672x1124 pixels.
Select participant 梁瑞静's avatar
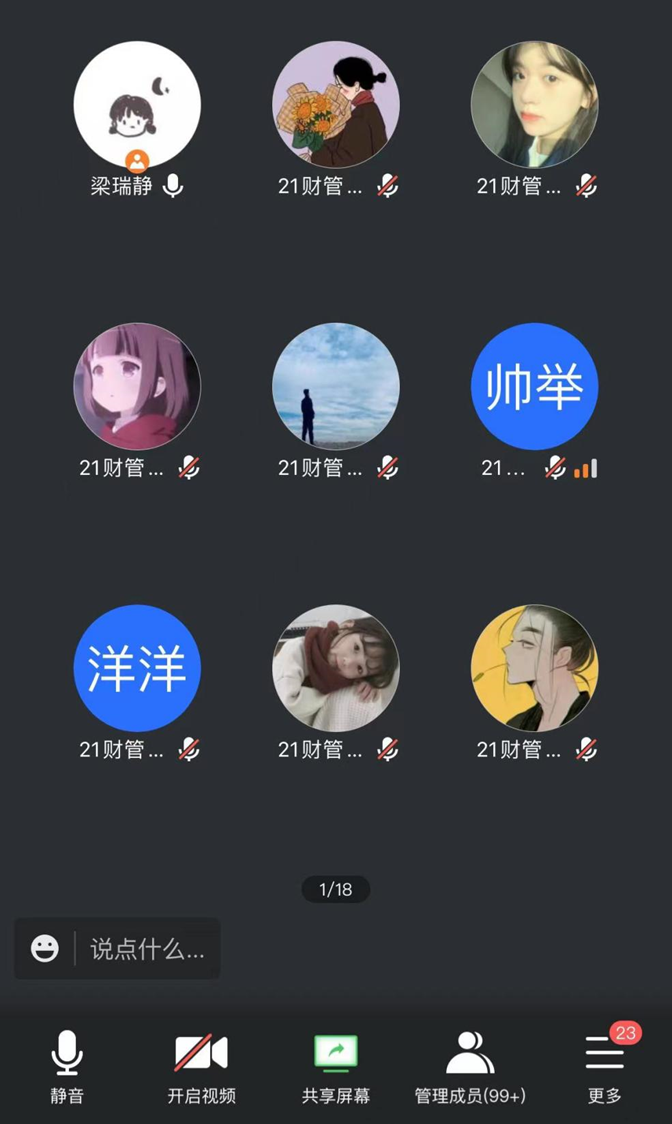tap(137, 104)
